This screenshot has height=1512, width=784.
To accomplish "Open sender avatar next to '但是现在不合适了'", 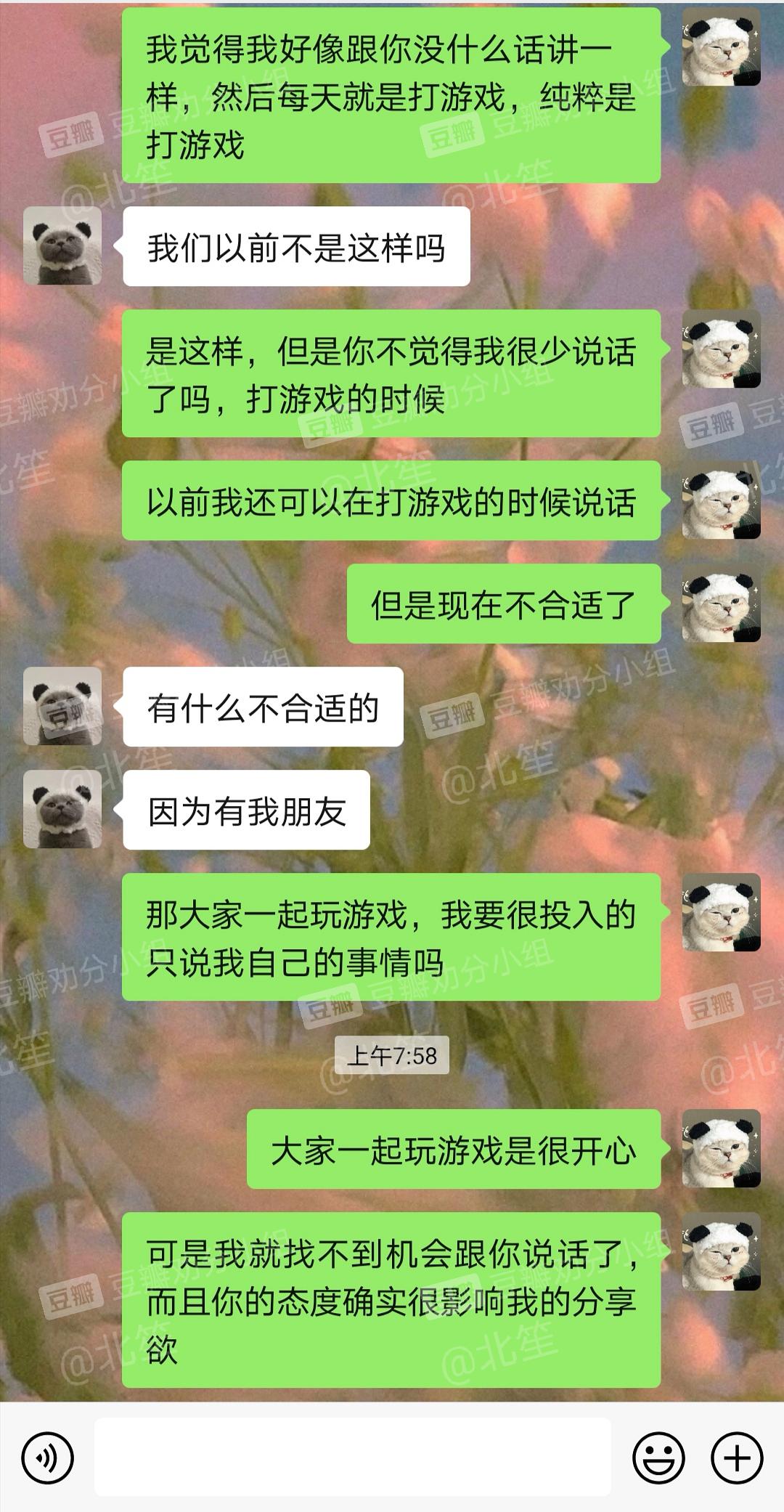I will point(721,603).
